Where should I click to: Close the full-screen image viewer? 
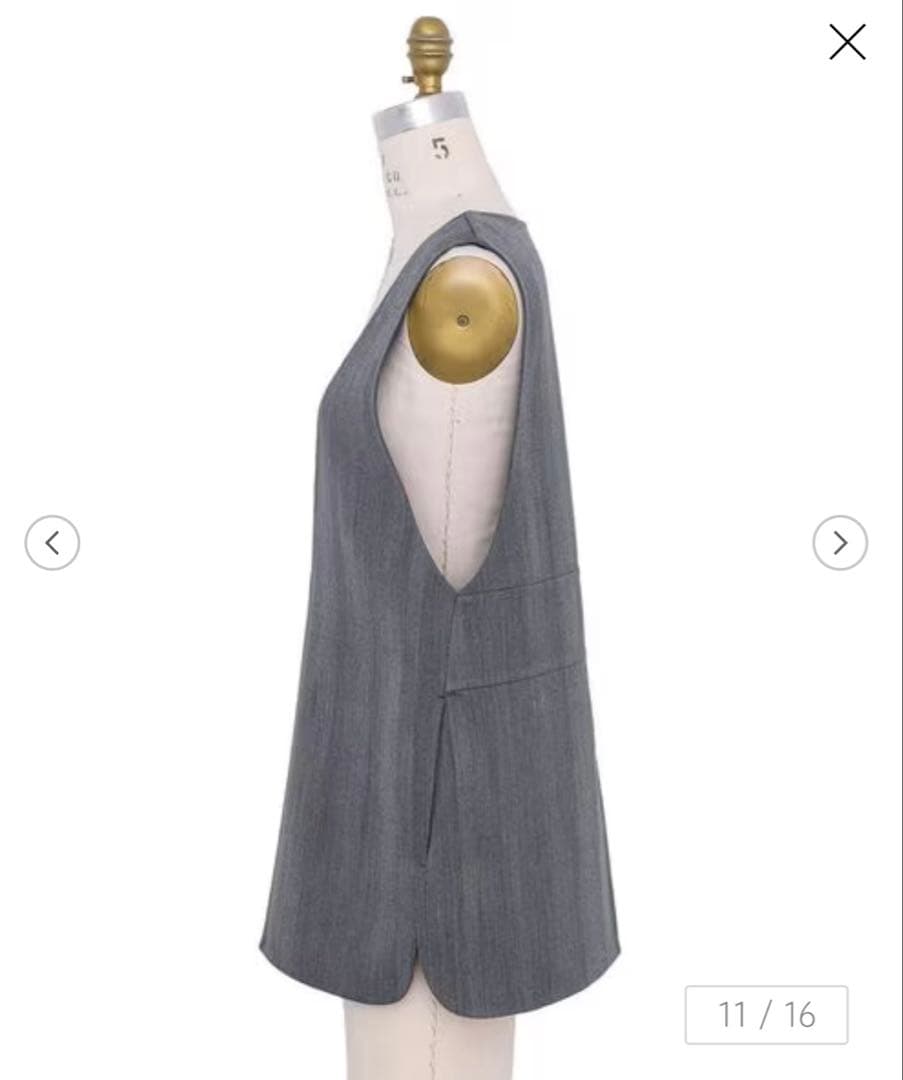pyautogui.click(x=846, y=43)
